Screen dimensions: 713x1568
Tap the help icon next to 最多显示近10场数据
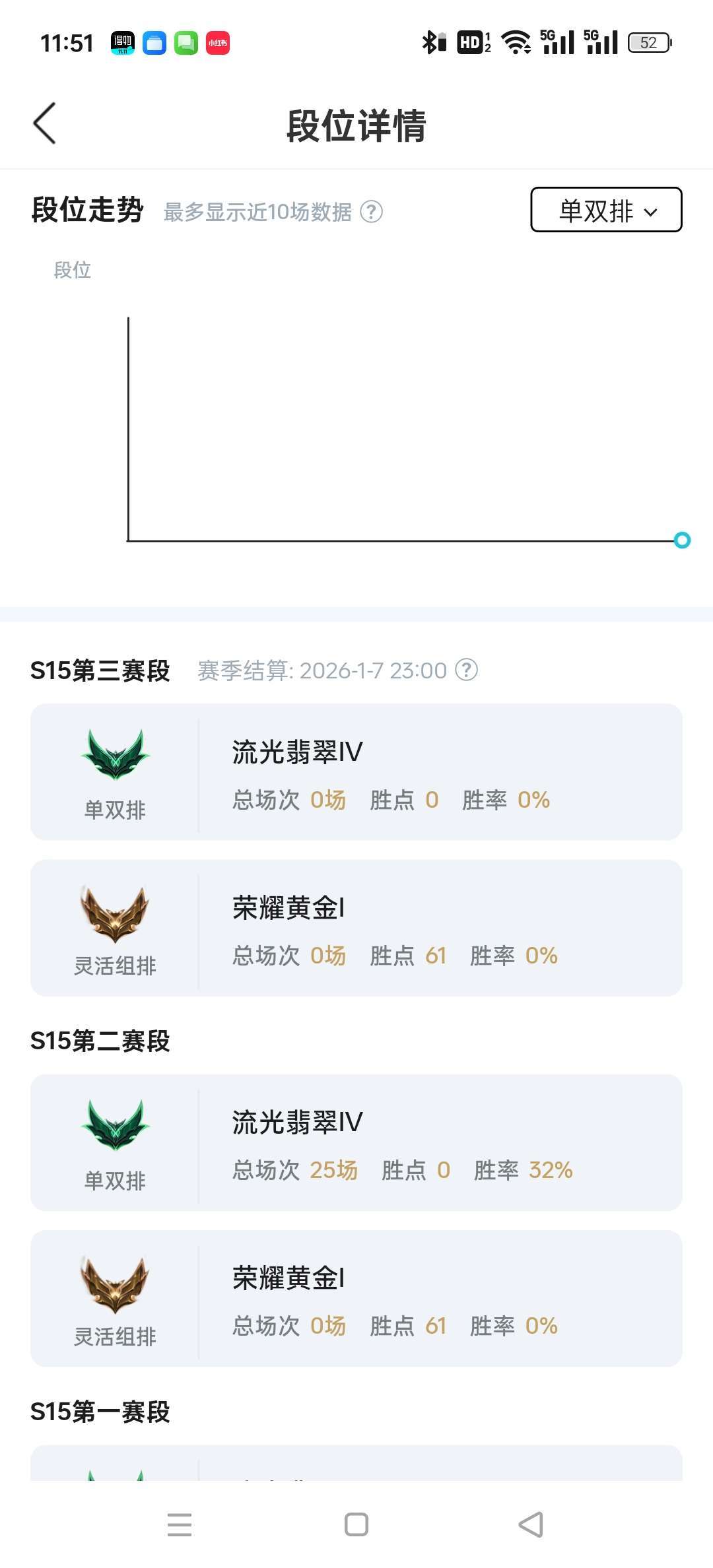pos(370,212)
